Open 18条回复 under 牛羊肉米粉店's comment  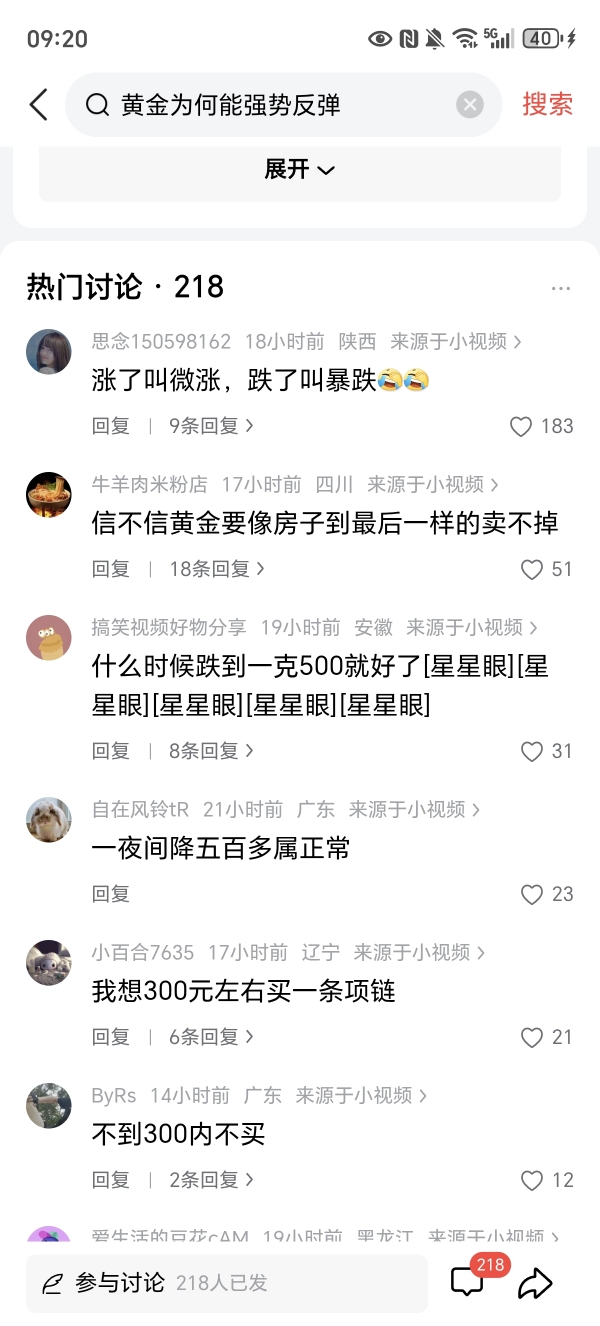tap(216, 569)
